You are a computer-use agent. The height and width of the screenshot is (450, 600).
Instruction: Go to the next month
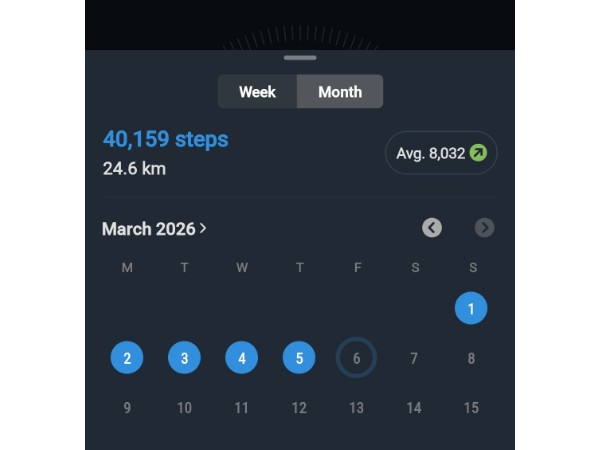pos(484,228)
